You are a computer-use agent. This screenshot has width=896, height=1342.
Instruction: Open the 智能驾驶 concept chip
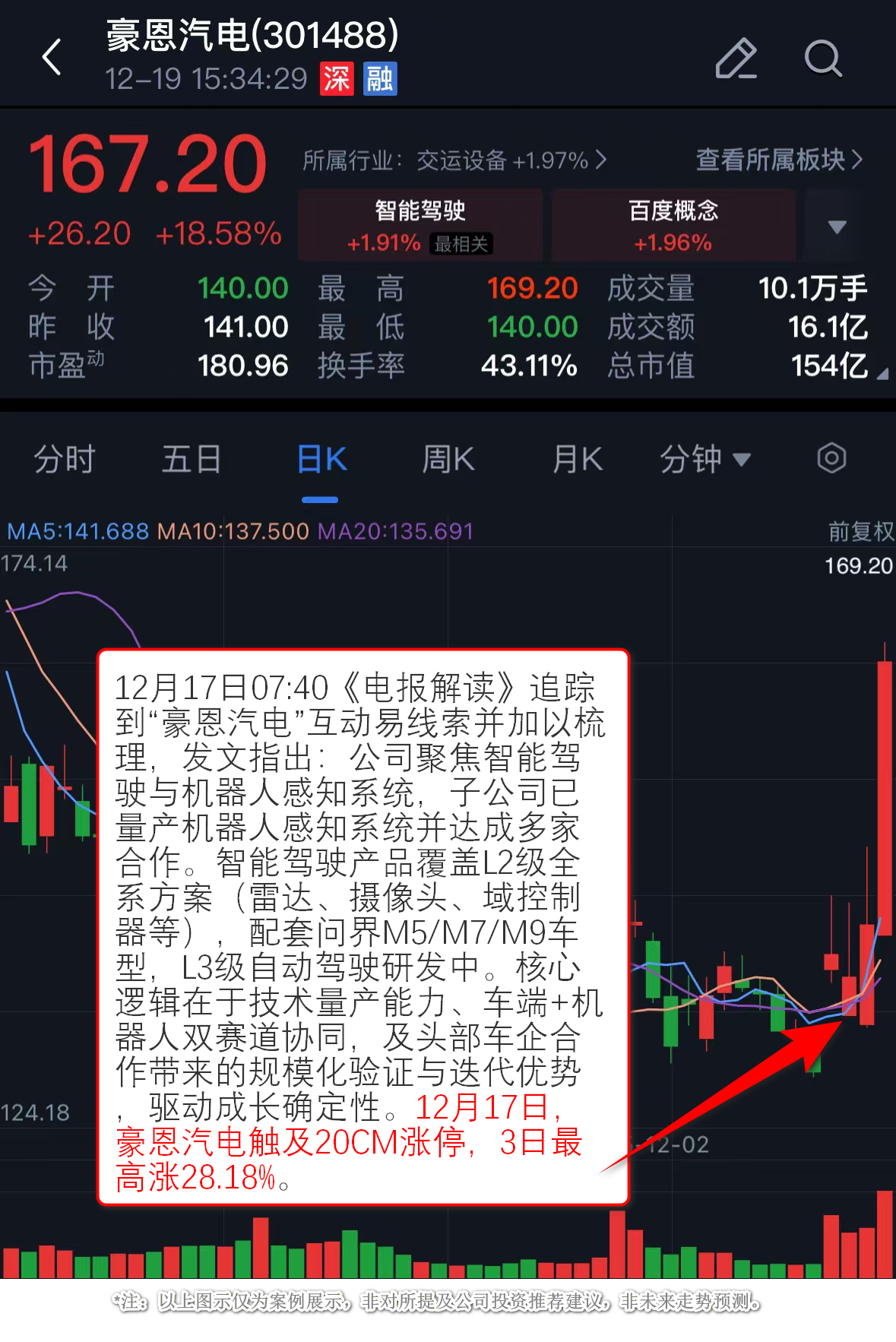(420, 225)
